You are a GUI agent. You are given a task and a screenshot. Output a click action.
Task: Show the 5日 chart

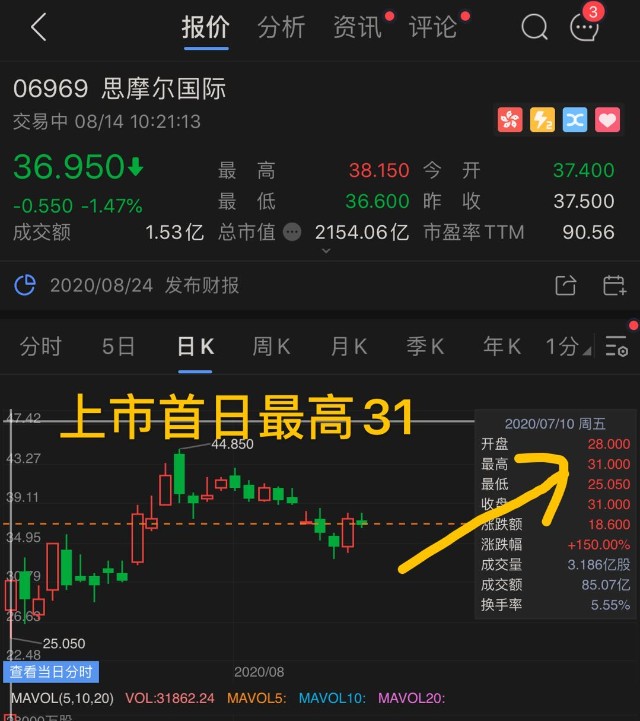(118, 347)
